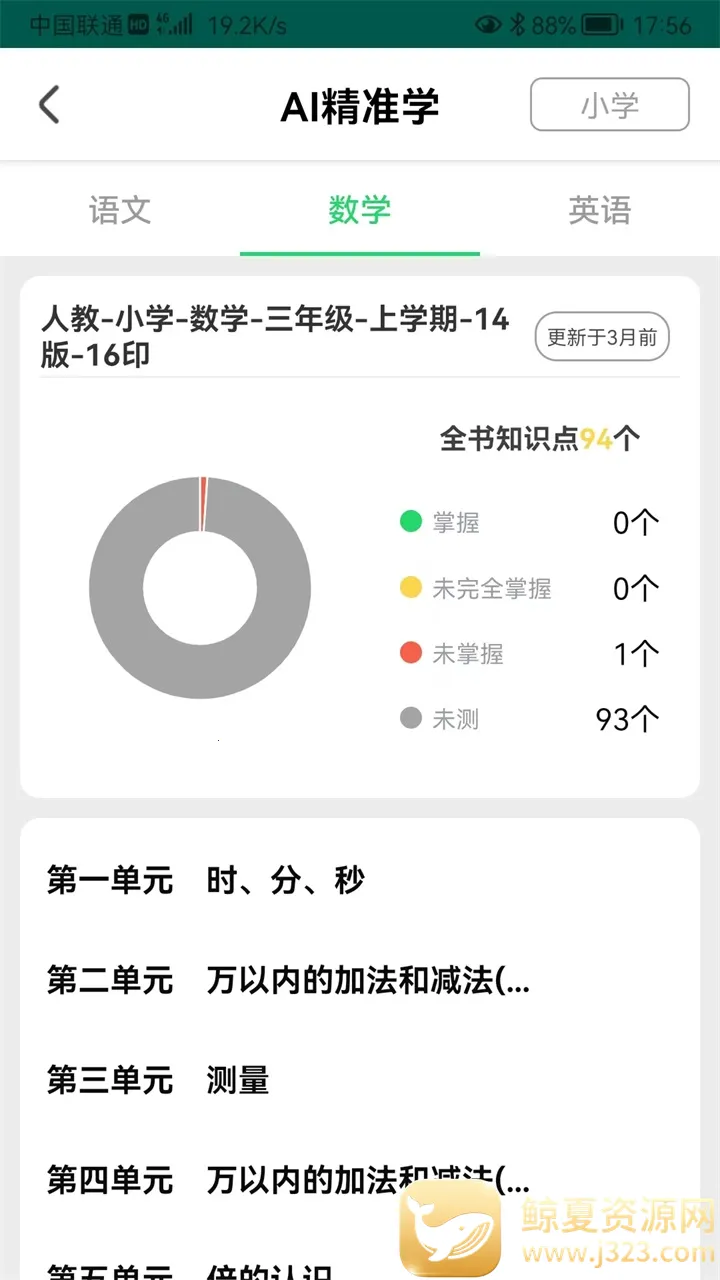Switch to the 英语 tab
Image resolution: width=720 pixels, height=1280 pixels.
click(x=600, y=210)
